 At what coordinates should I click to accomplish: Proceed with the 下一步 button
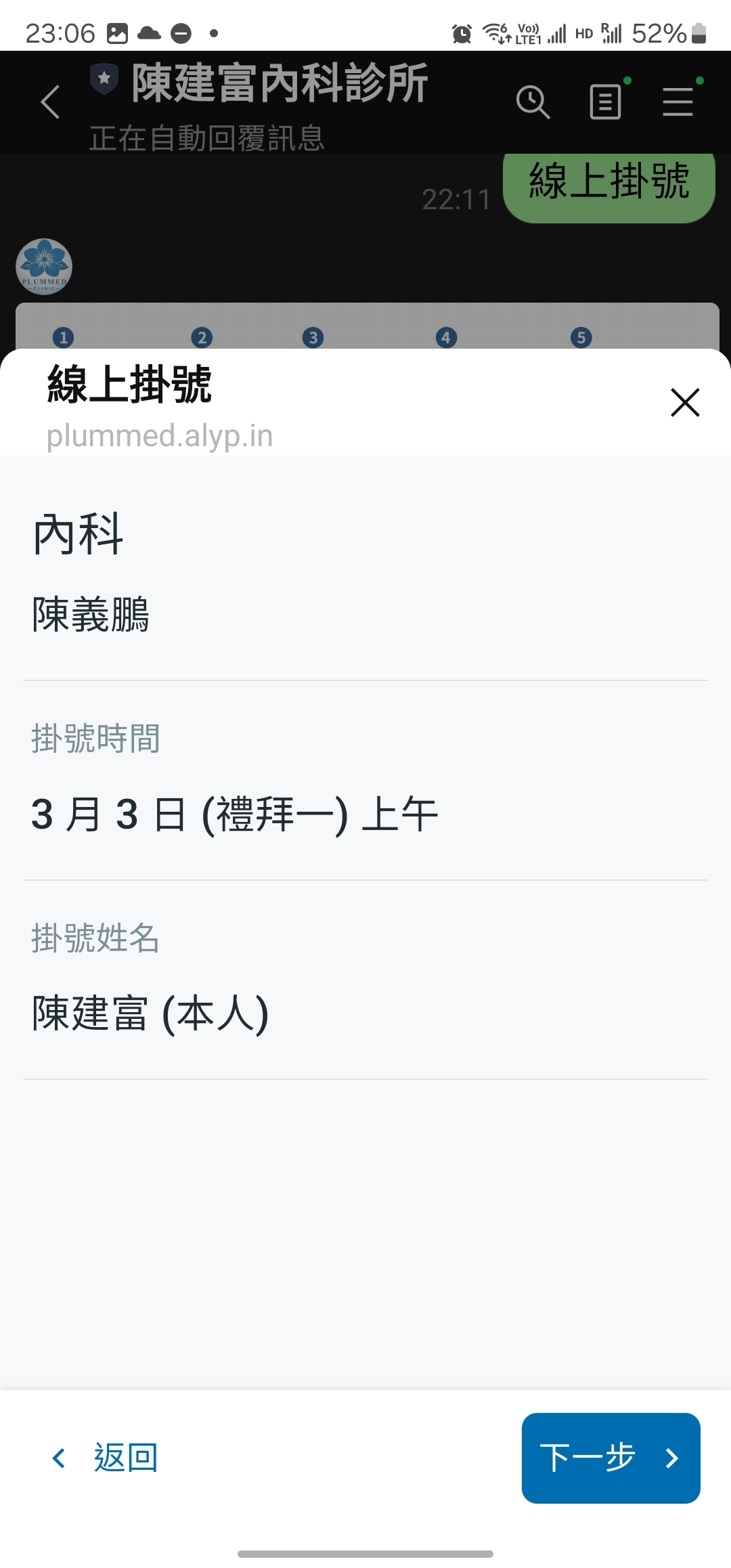pos(611,1458)
